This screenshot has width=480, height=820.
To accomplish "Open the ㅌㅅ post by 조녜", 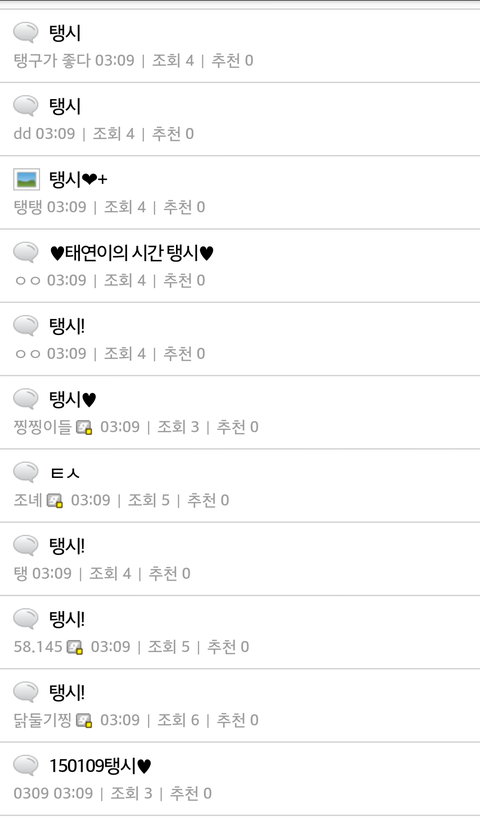I will [240, 485].
